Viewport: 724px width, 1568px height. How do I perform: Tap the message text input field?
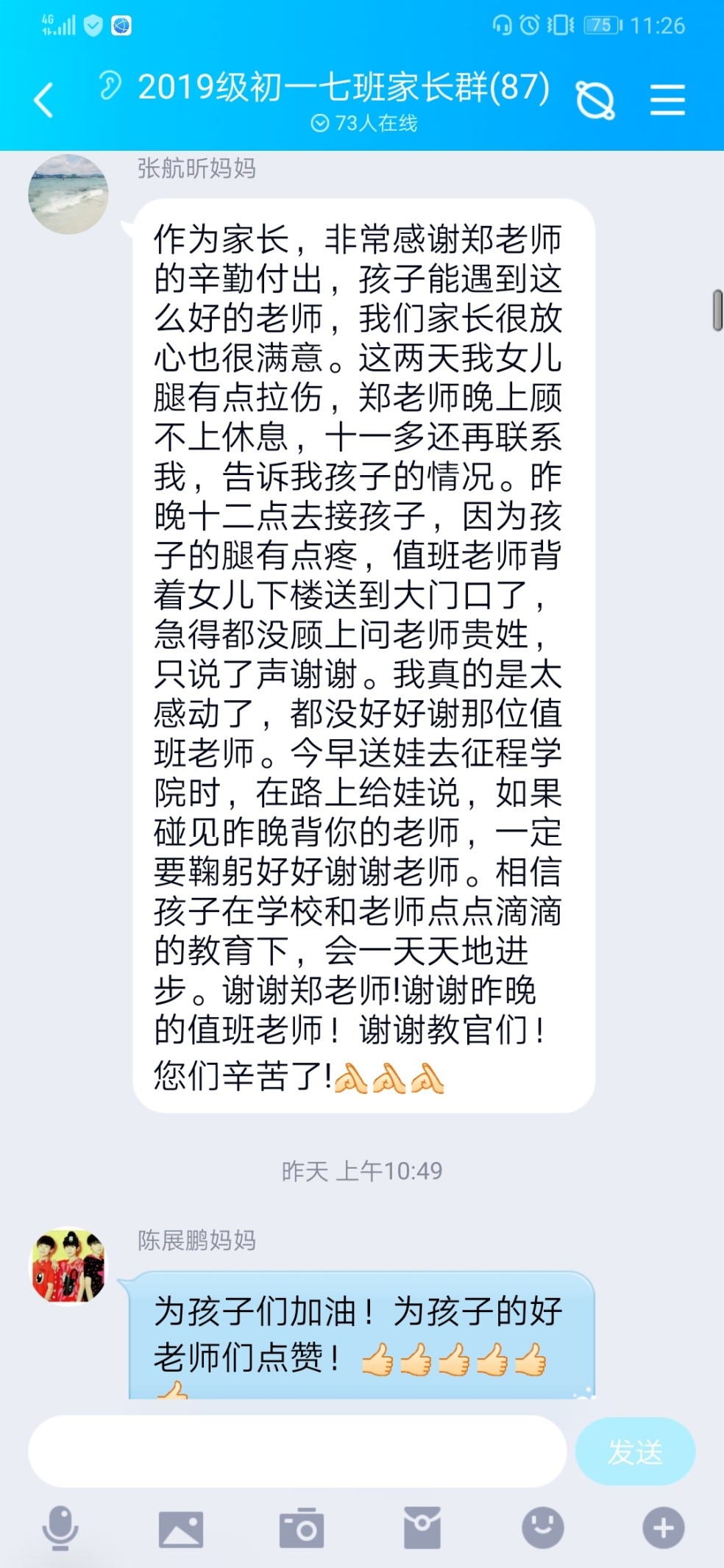click(297, 1453)
